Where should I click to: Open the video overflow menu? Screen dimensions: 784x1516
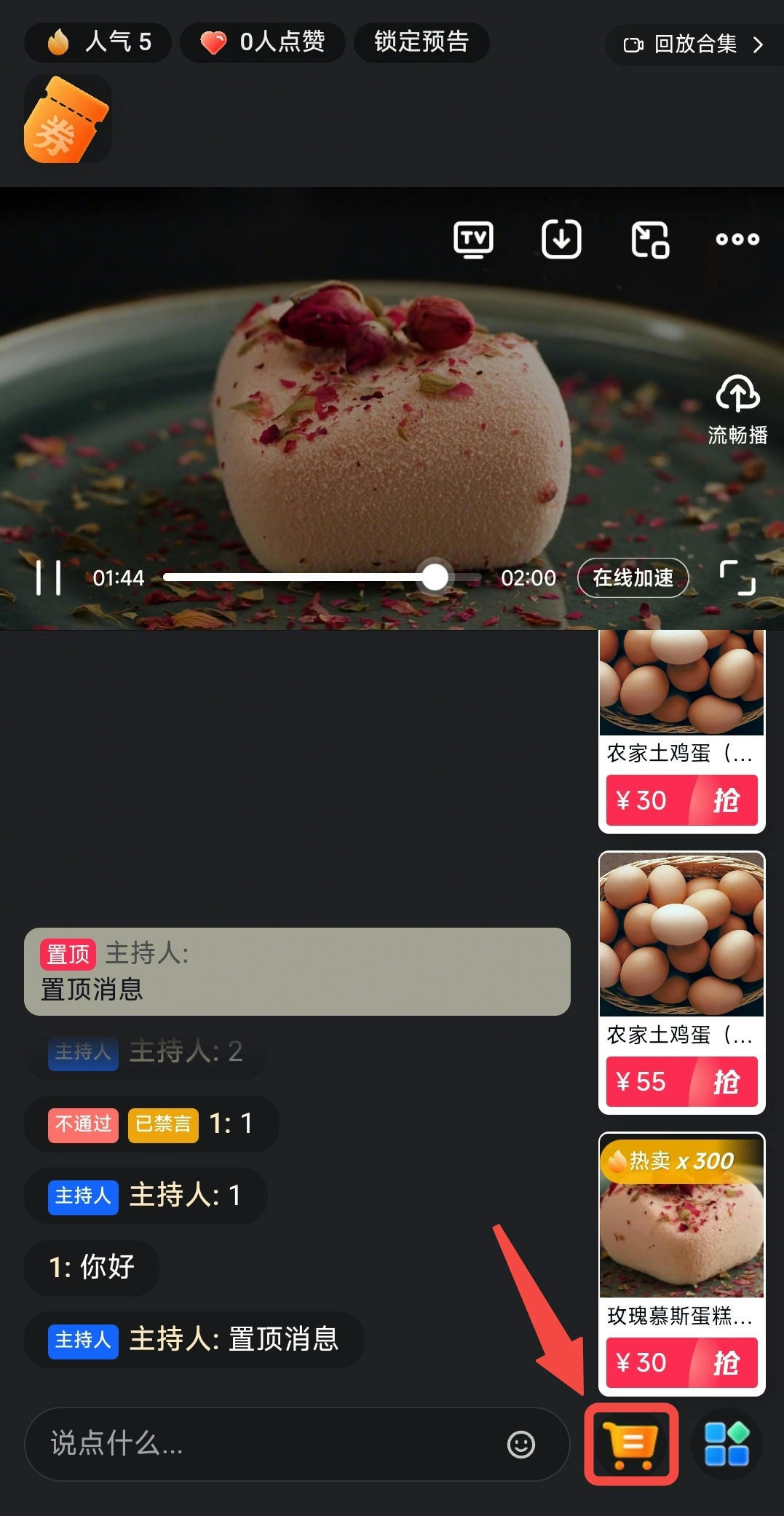click(737, 240)
